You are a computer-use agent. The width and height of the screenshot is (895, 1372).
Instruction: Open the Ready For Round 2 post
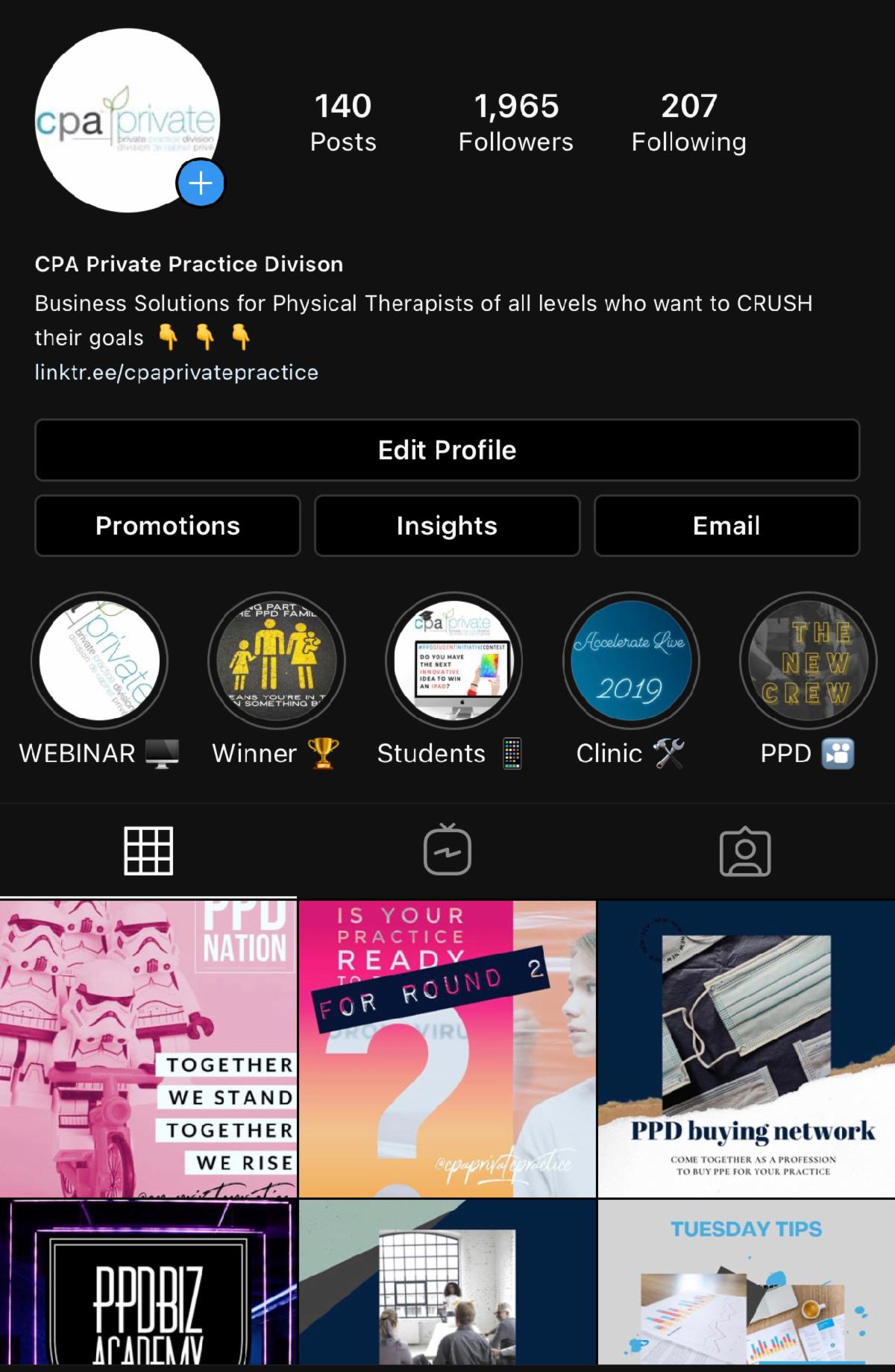[447, 1048]
